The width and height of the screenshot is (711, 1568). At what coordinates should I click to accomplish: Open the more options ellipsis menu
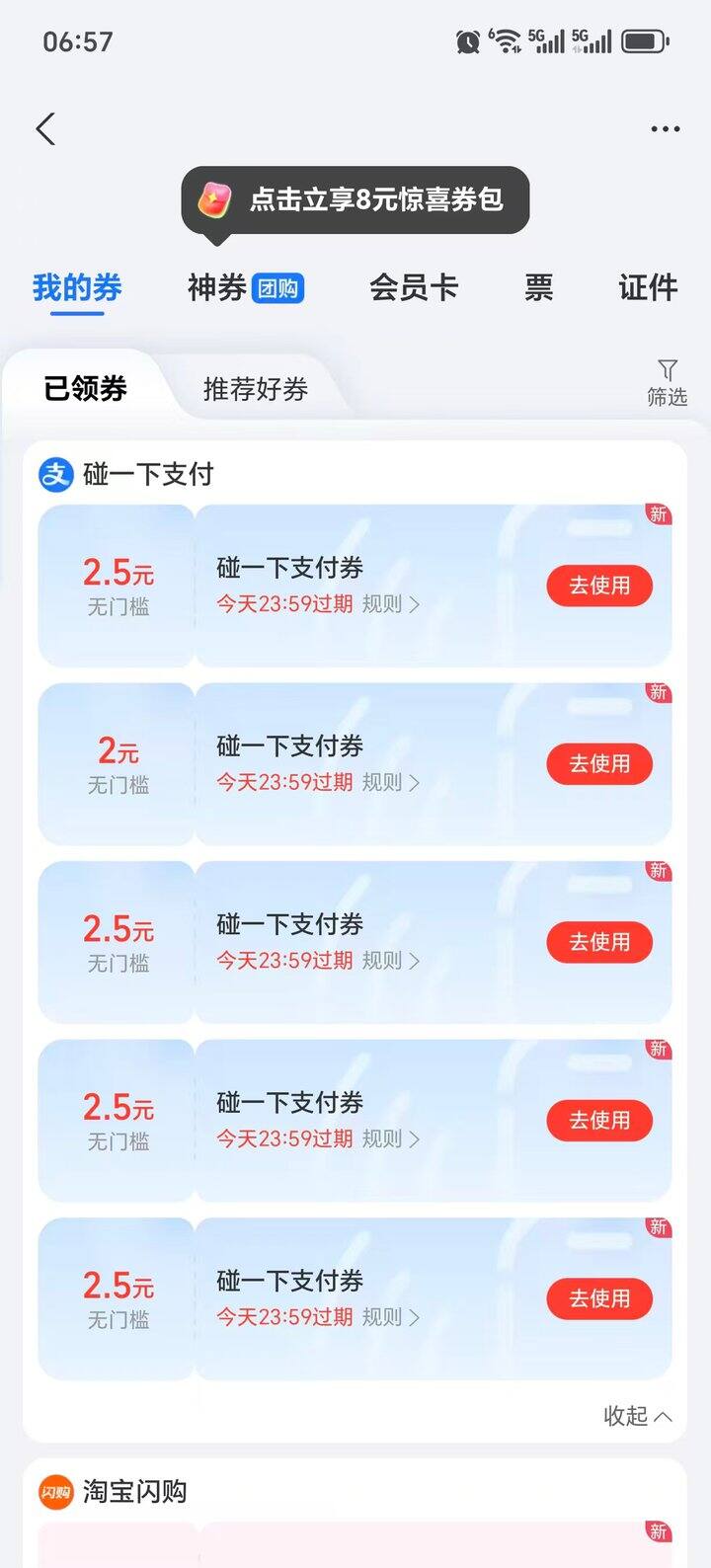point(665,128)
